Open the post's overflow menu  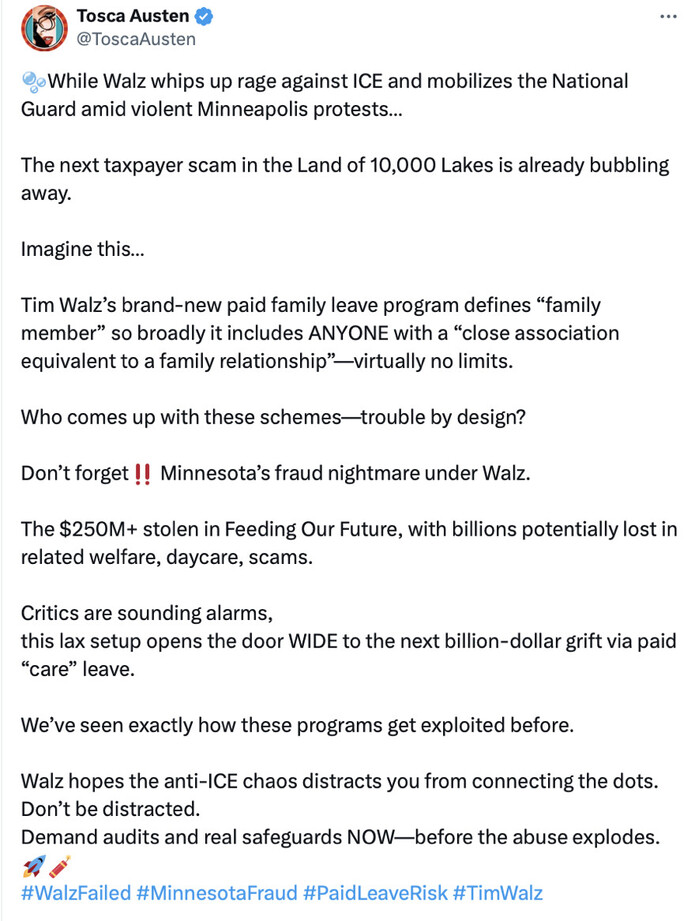coord(667,18)
